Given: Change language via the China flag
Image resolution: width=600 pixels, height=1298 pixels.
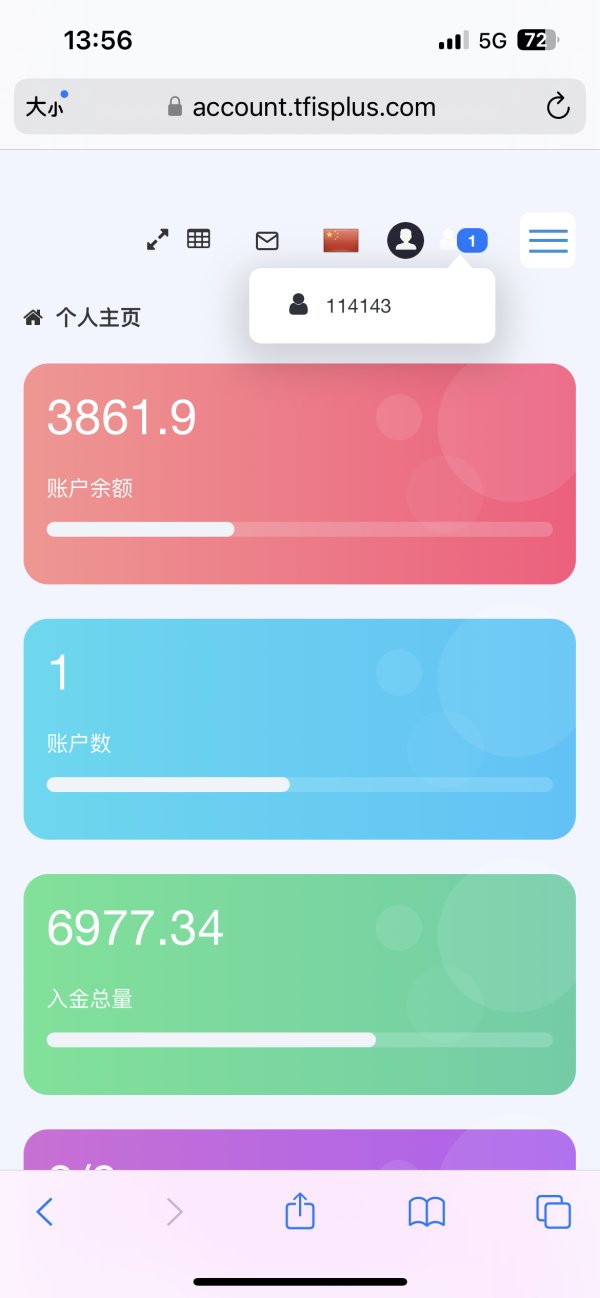Looking at the screenshot, I should click(x=340, y=240).
